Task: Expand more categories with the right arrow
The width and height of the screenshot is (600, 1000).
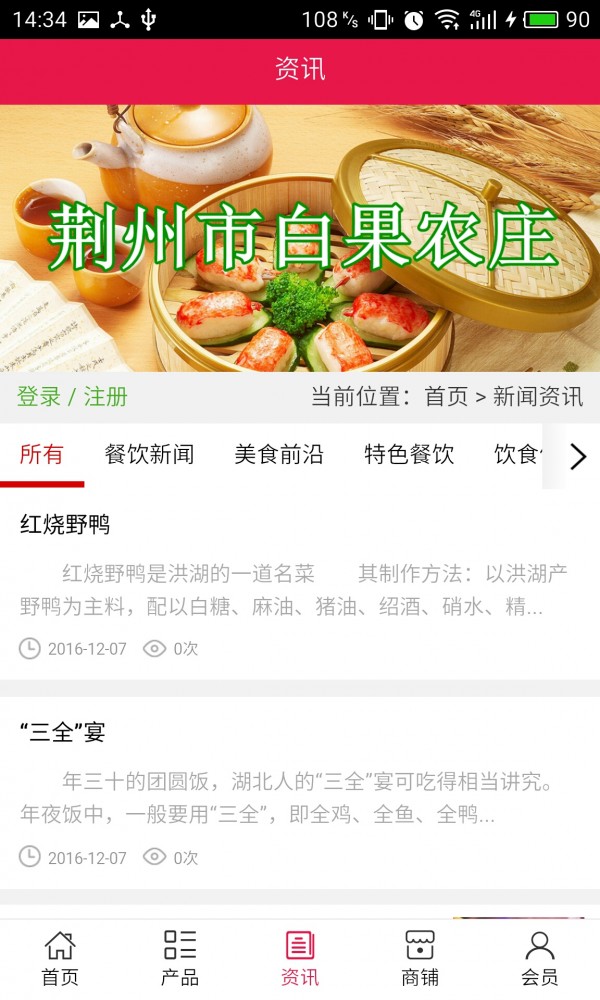Action: [x=577, y=457]
